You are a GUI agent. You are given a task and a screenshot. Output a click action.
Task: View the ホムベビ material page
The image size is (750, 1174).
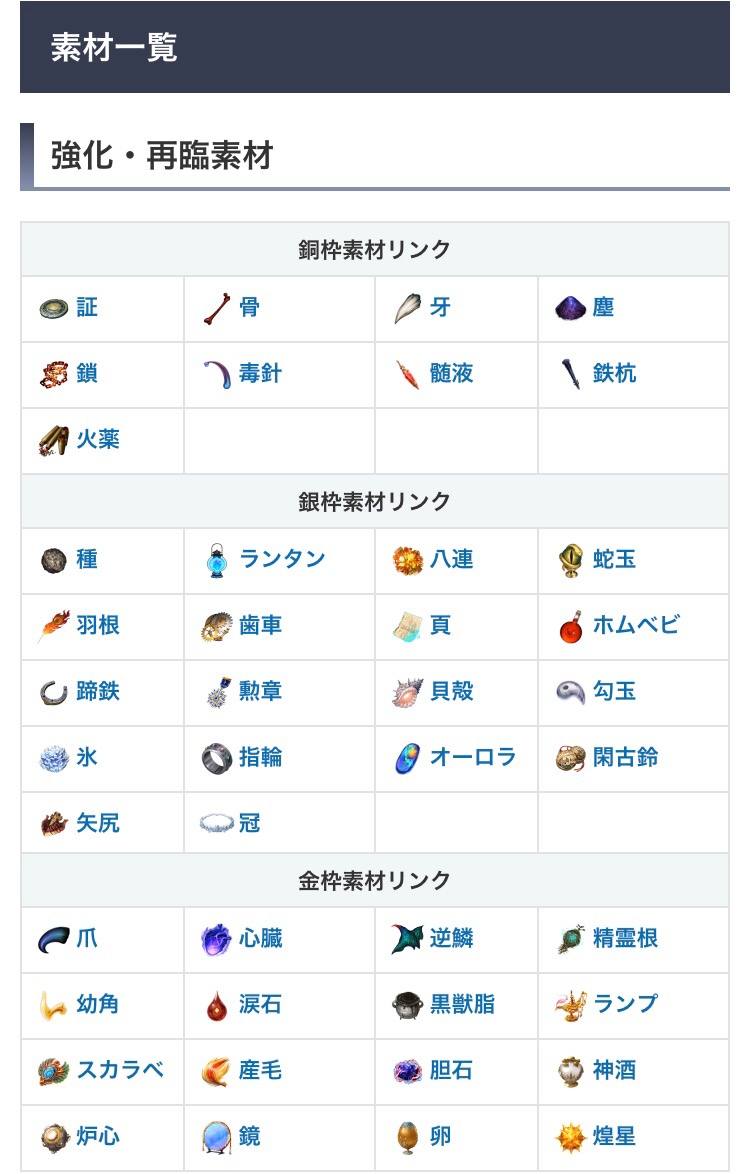636,625
